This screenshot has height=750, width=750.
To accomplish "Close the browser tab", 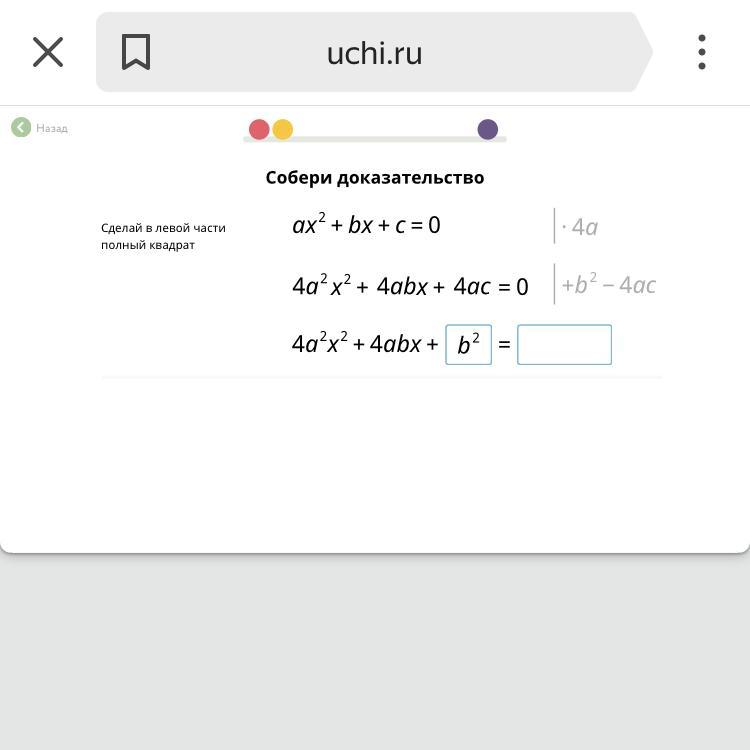I will pyautogui.click(x=48, y=52).
